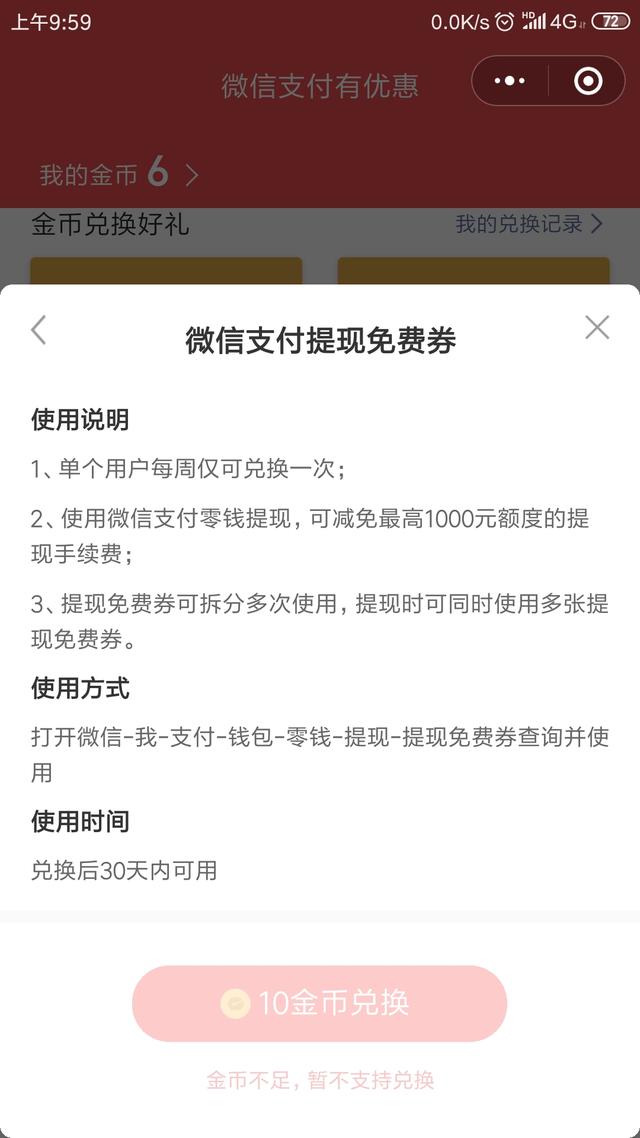View 我的兑换记录

click(x=529, y=224)
